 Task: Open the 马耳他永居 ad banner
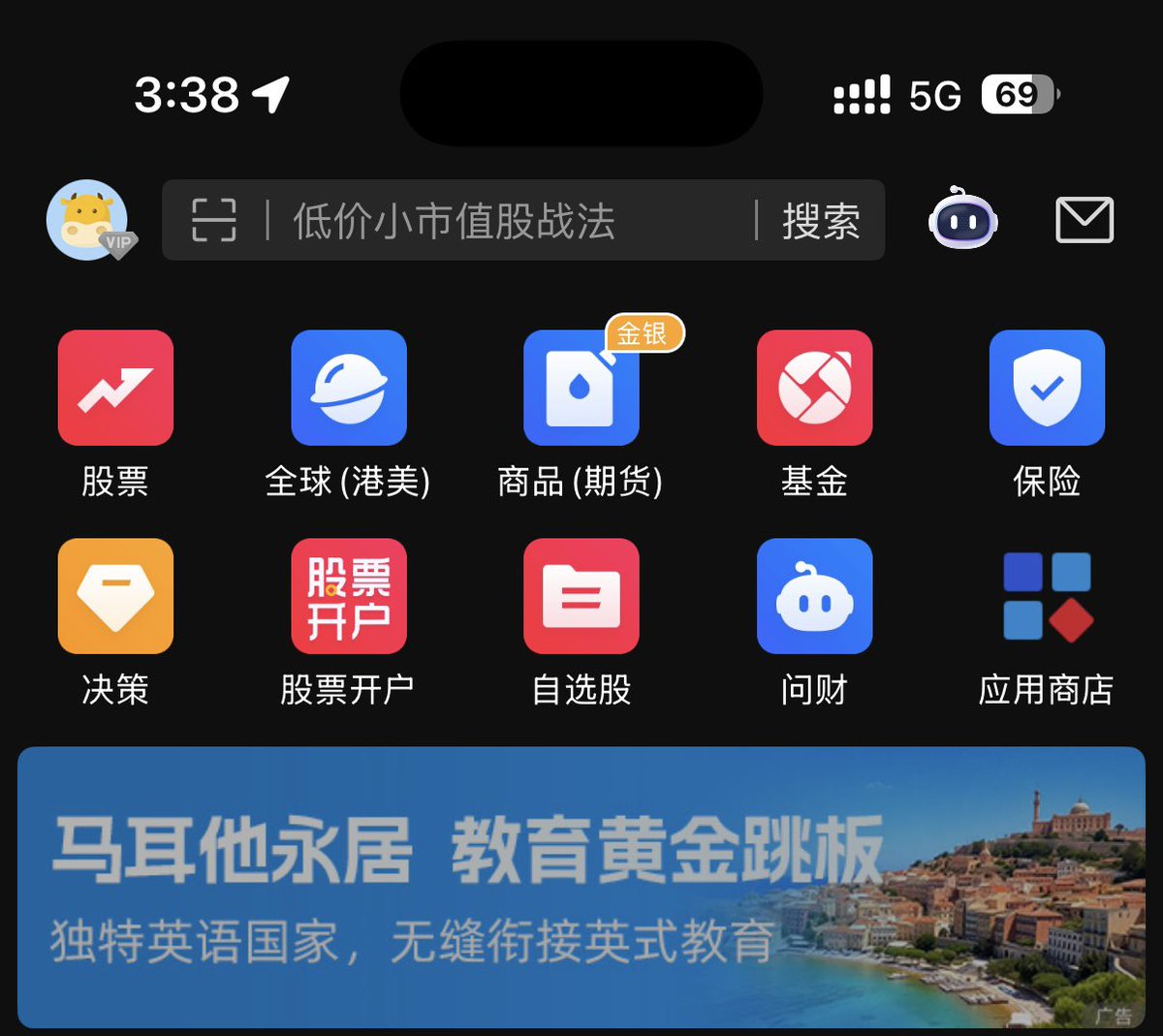[581, 887]
